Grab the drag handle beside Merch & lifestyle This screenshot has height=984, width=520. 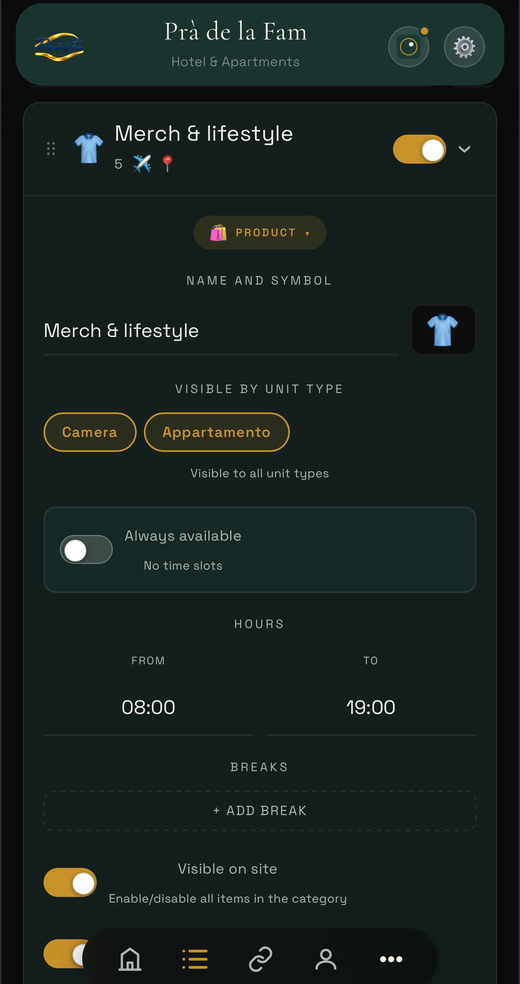coord(51,149)
